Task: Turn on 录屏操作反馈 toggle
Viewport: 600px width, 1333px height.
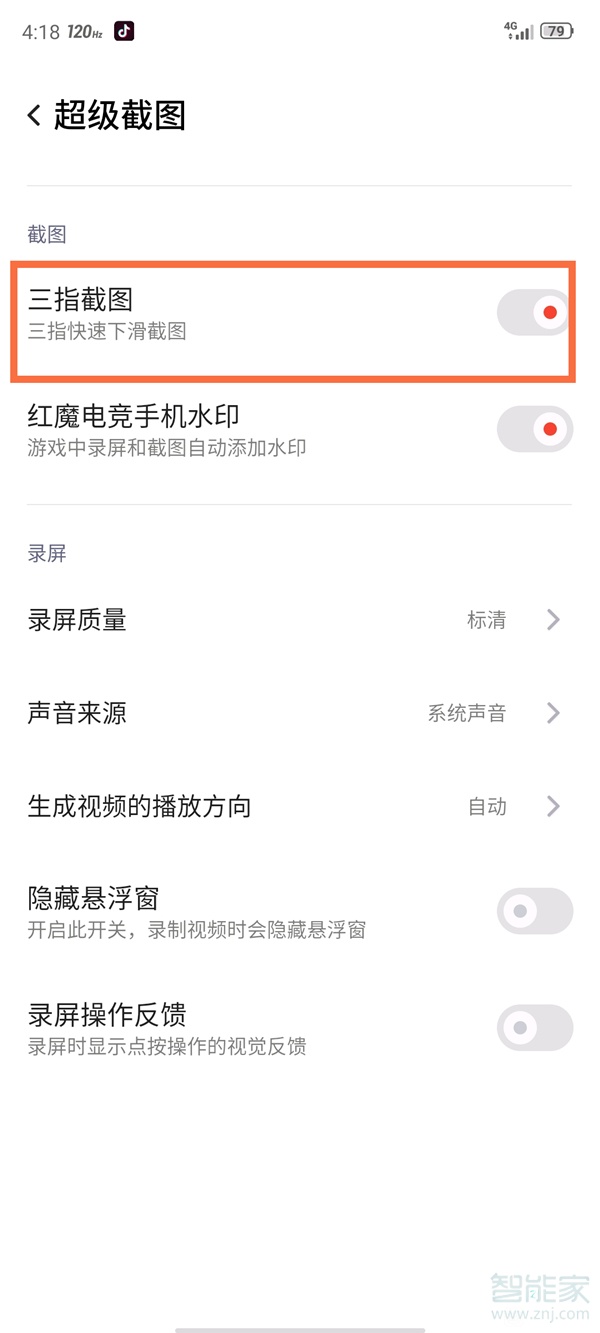Action: click(535, 1028)
